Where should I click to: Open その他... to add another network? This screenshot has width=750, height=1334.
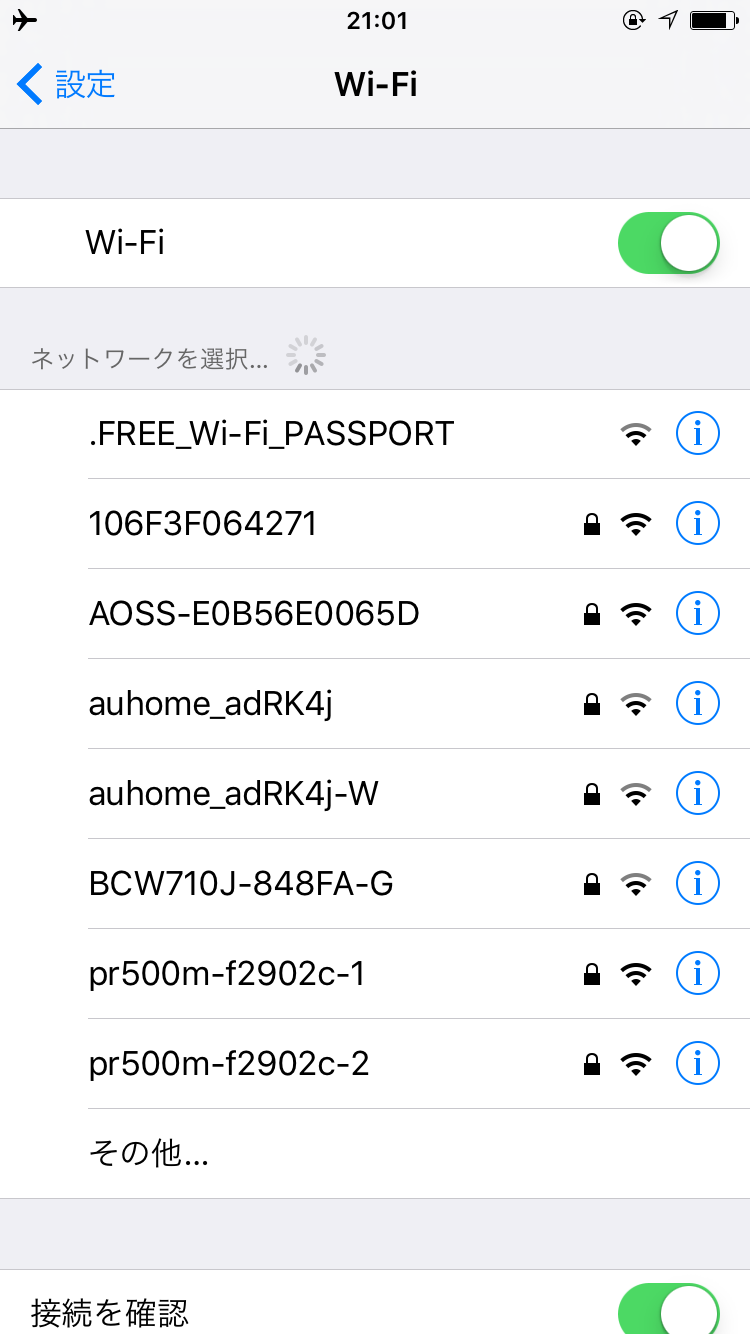[x=149, y=1154]
